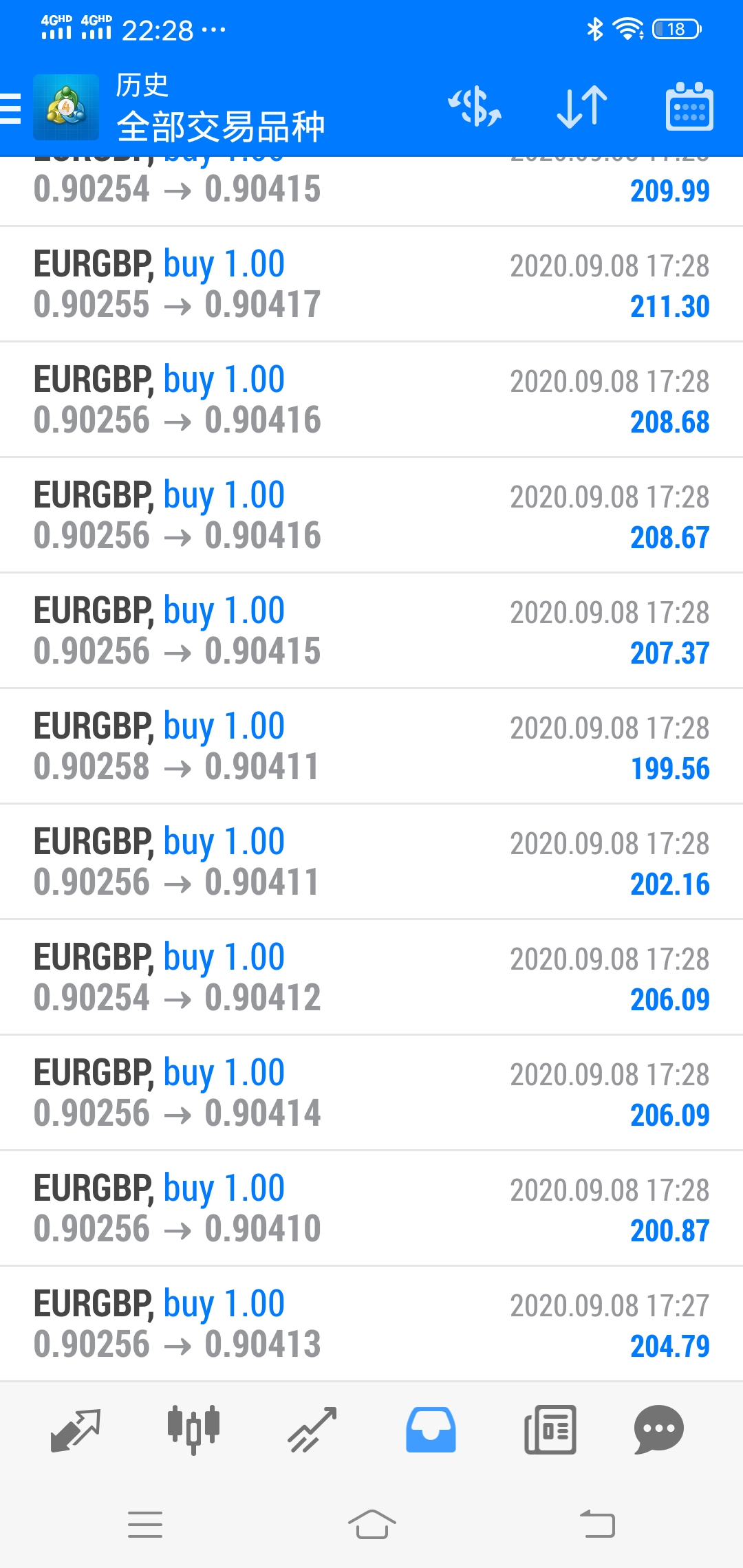
Task: Open the news tab
Action: pos(550,1430)
